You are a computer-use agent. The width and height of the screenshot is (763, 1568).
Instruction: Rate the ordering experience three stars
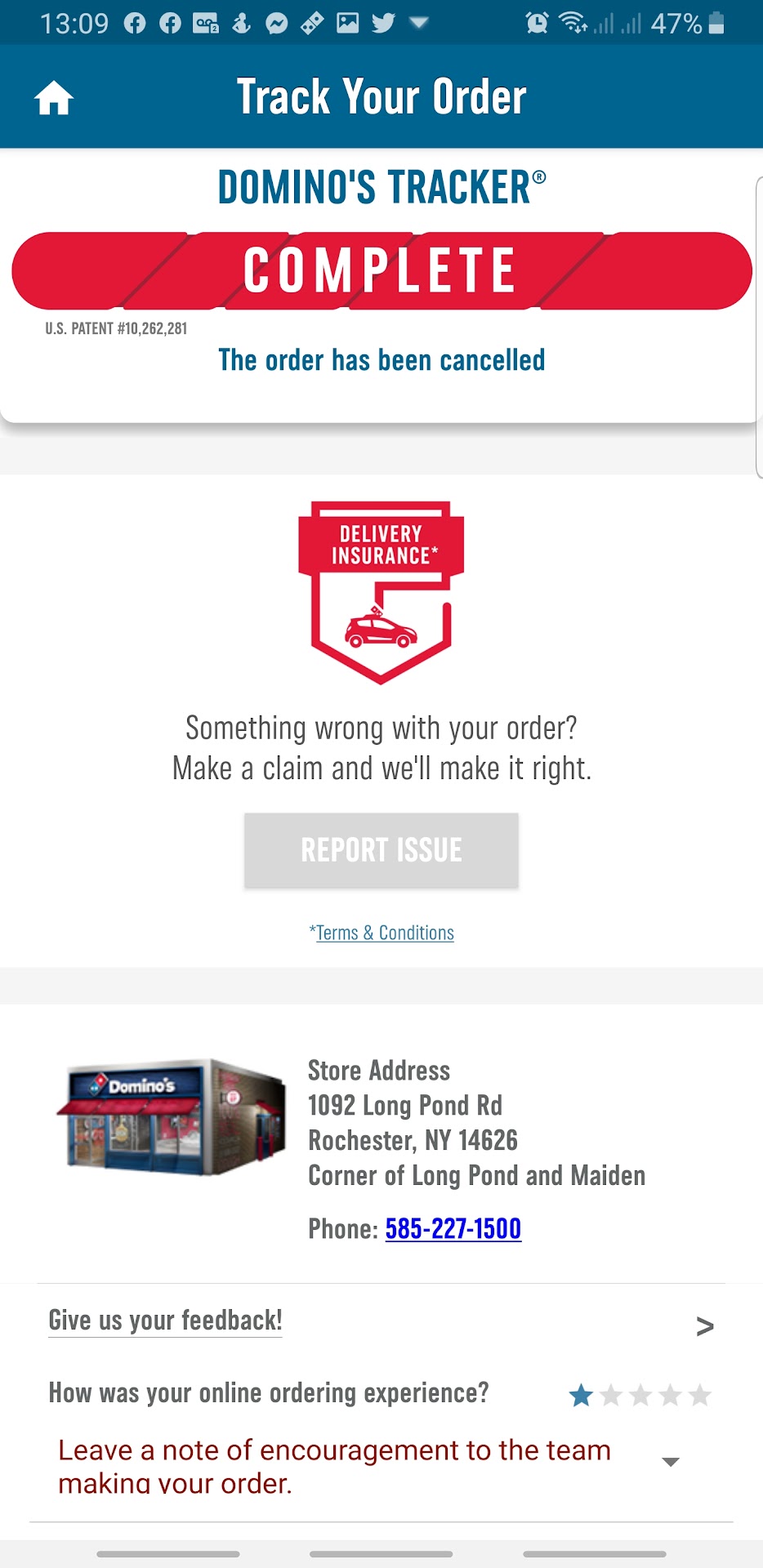[x=640, y=1395]
